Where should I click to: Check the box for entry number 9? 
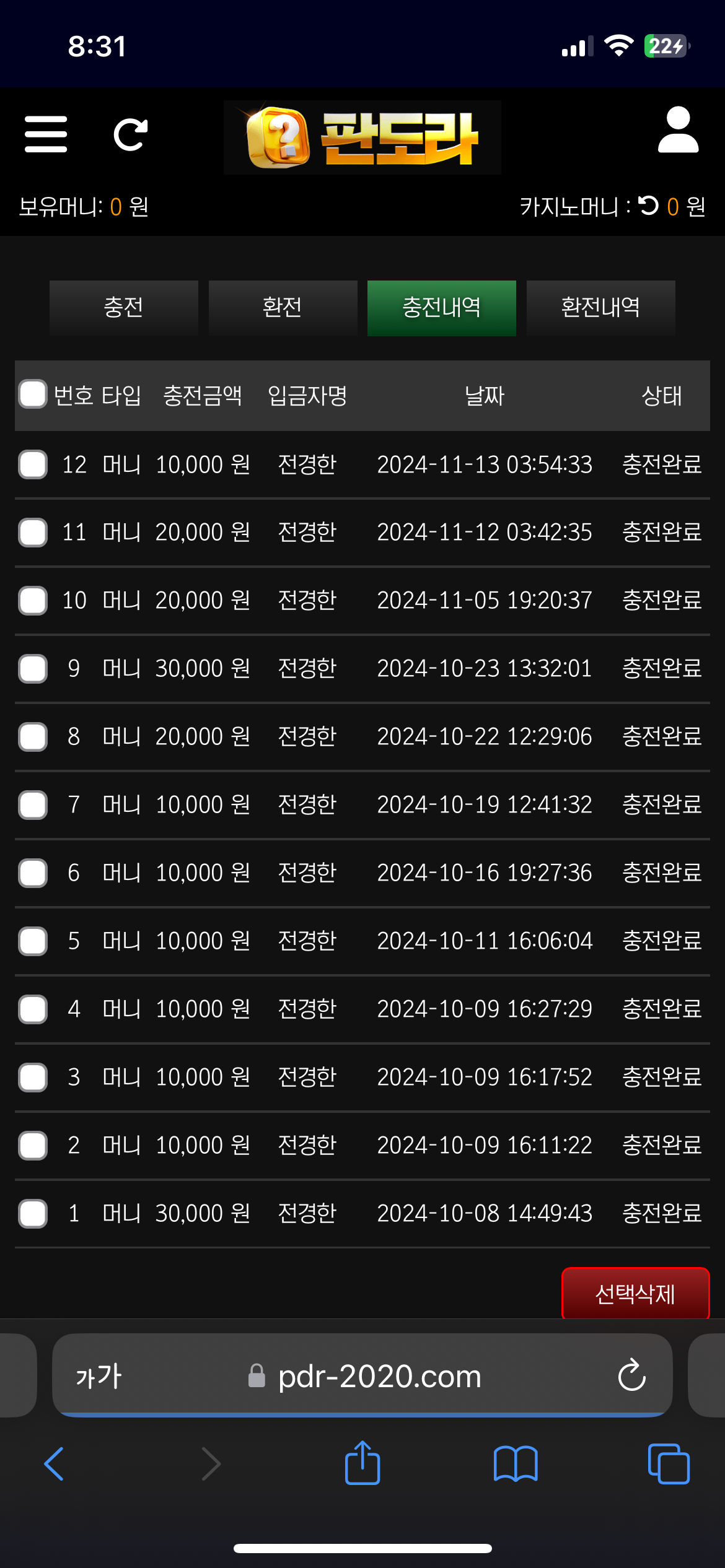click(33, 669)
